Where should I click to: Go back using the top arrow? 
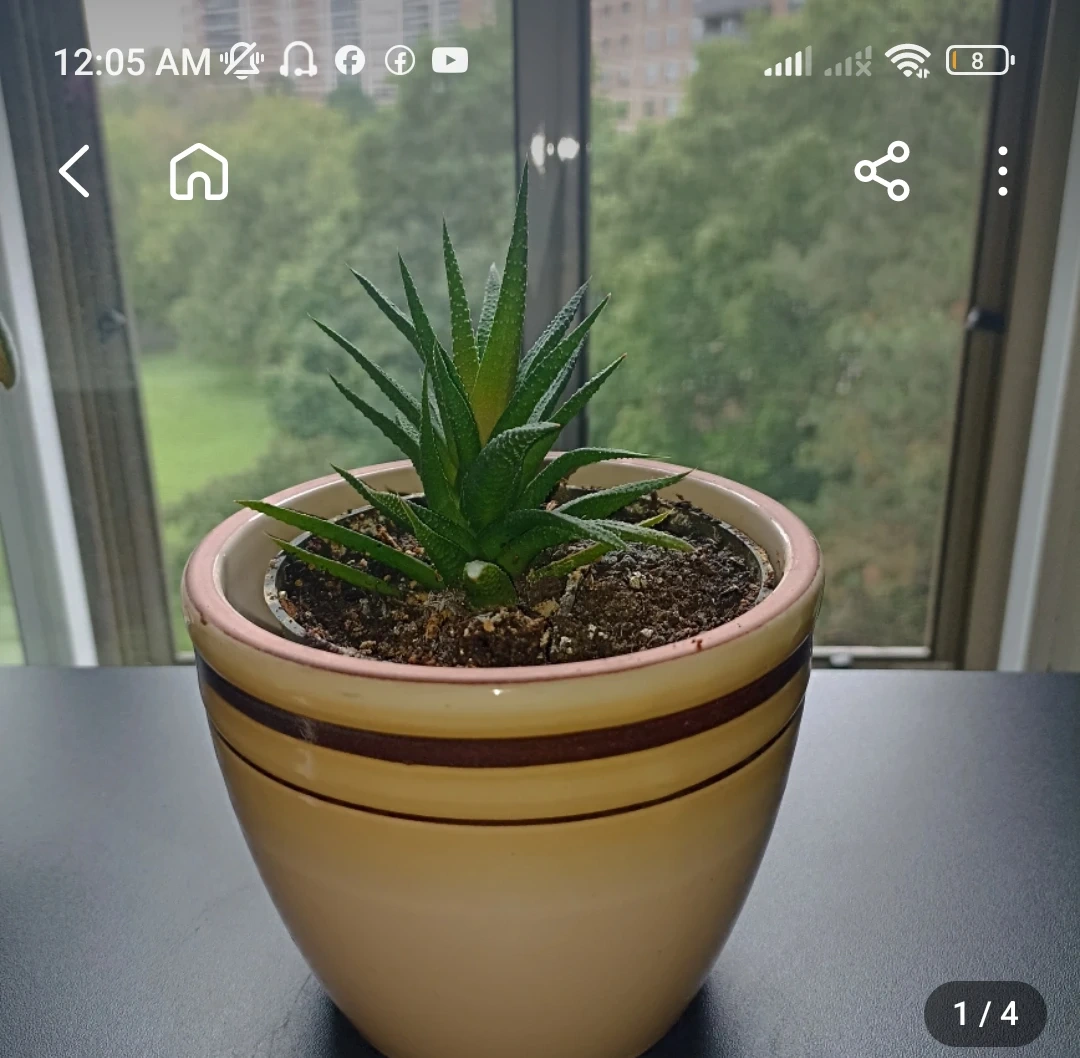[x=74, y=171]
